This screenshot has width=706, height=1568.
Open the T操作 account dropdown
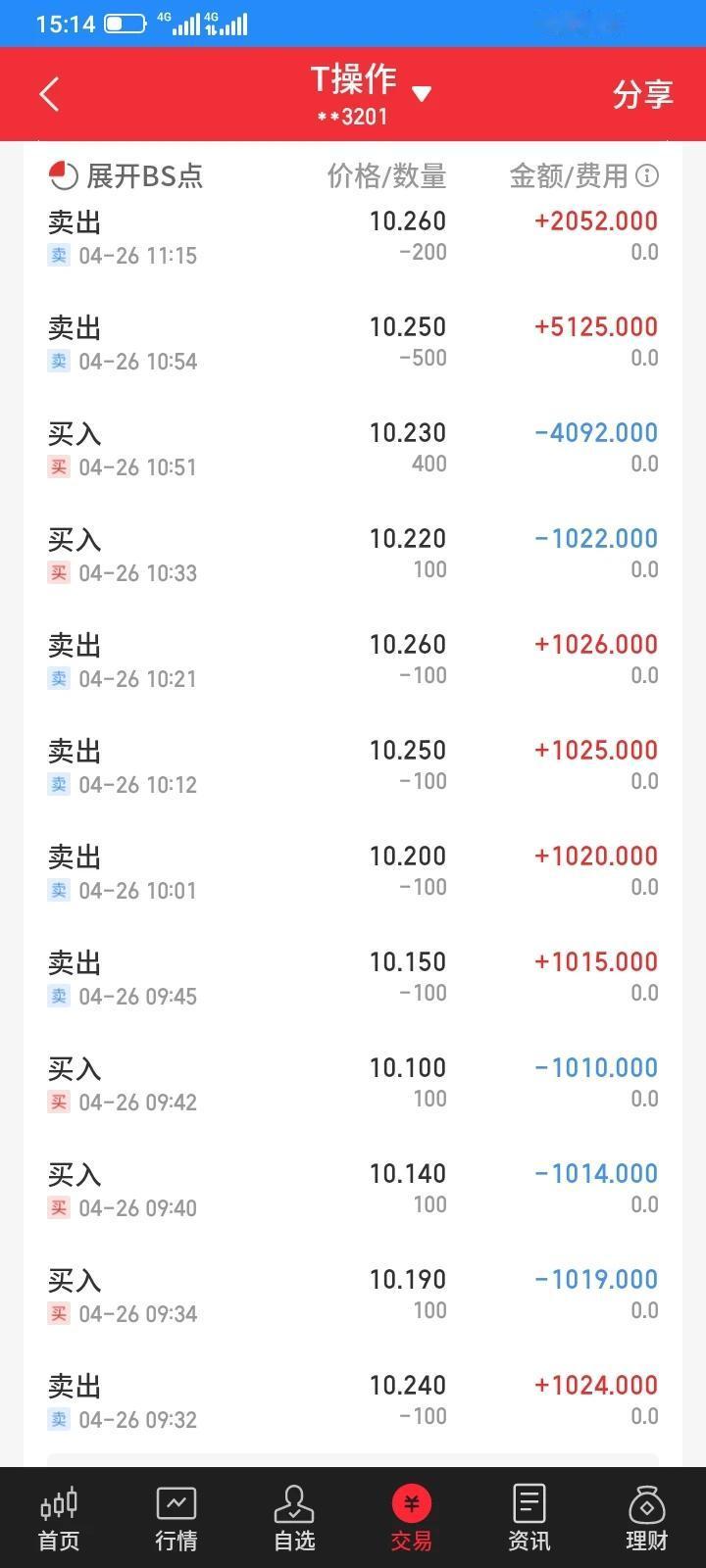(371, 94)
